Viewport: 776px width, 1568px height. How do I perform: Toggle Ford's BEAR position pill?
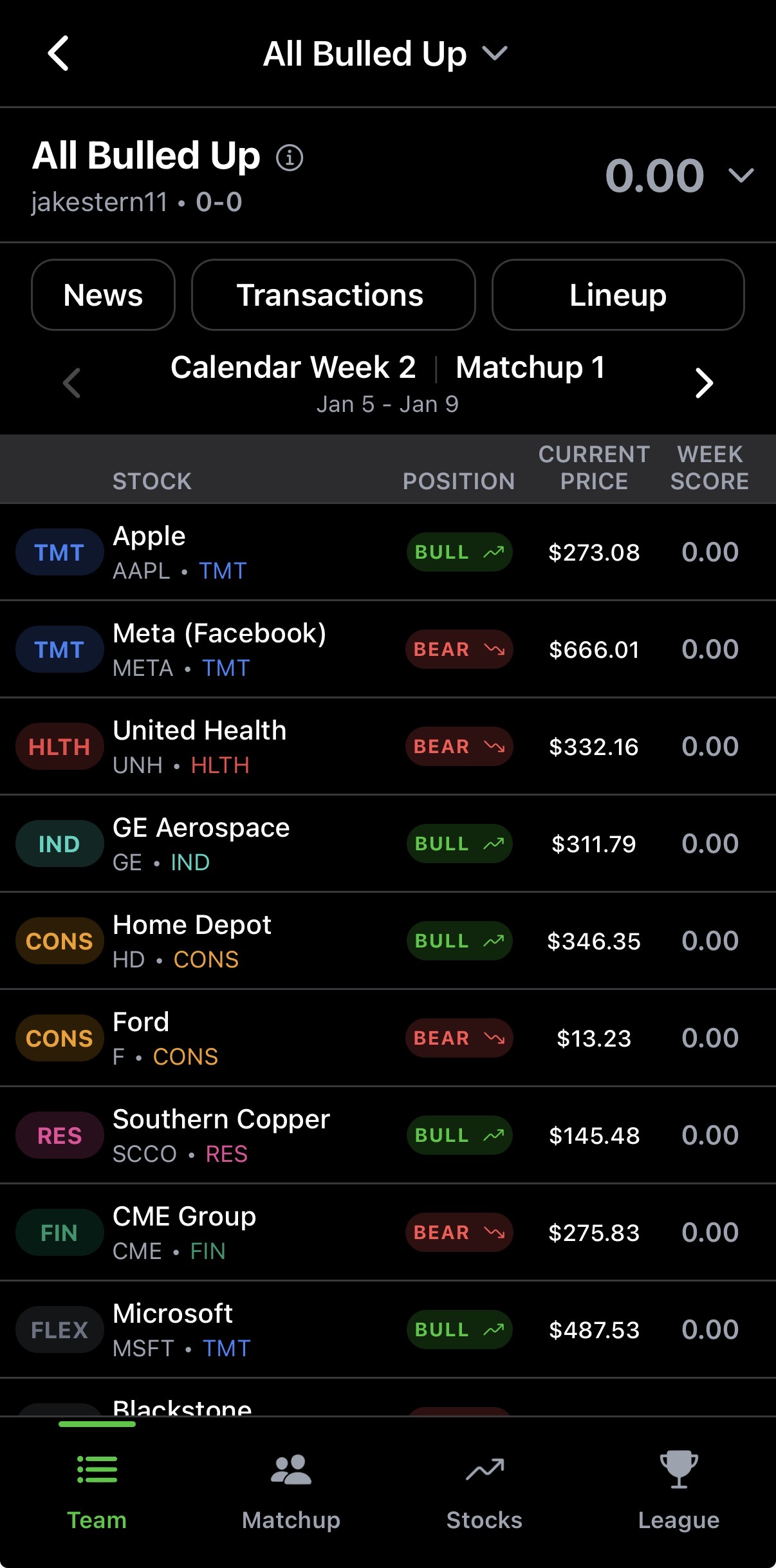pyautogui.click(x=458, y=1038)
